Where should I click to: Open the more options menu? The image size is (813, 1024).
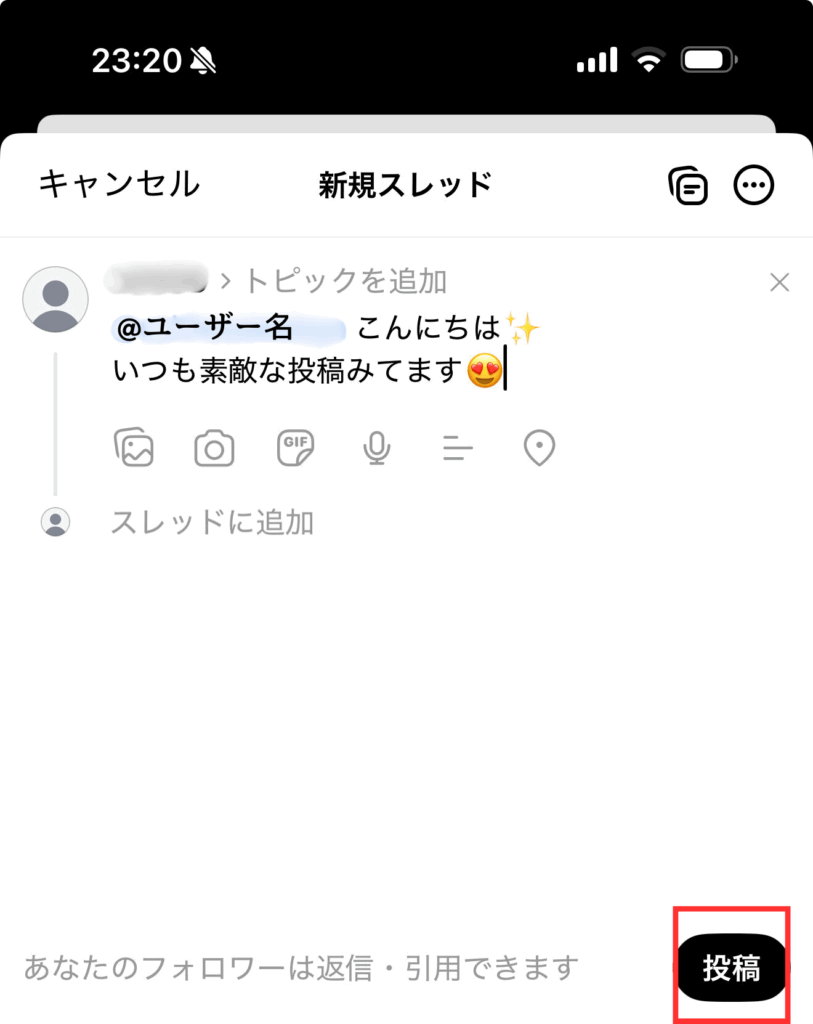click(x=754, y=185)
